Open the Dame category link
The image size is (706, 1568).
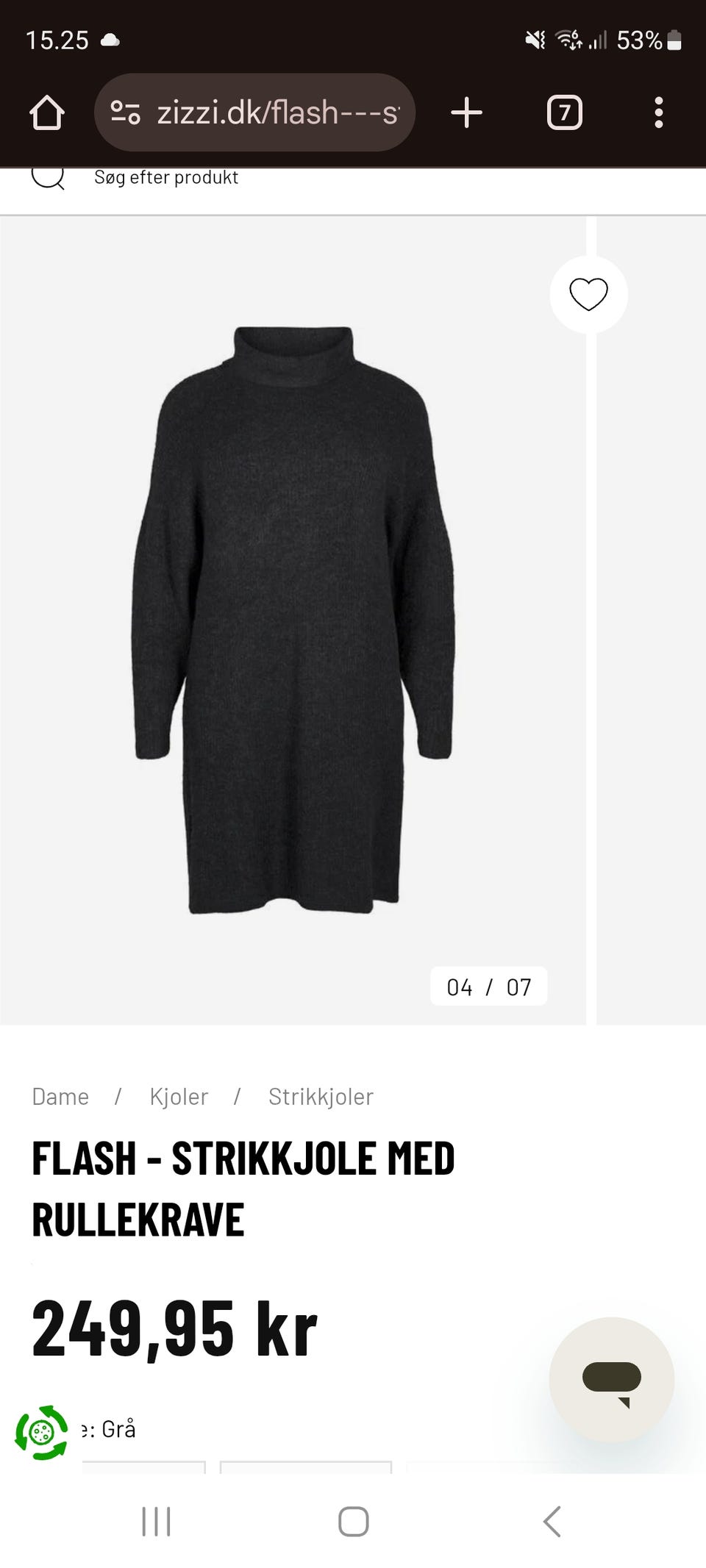tap(62, 1096)
